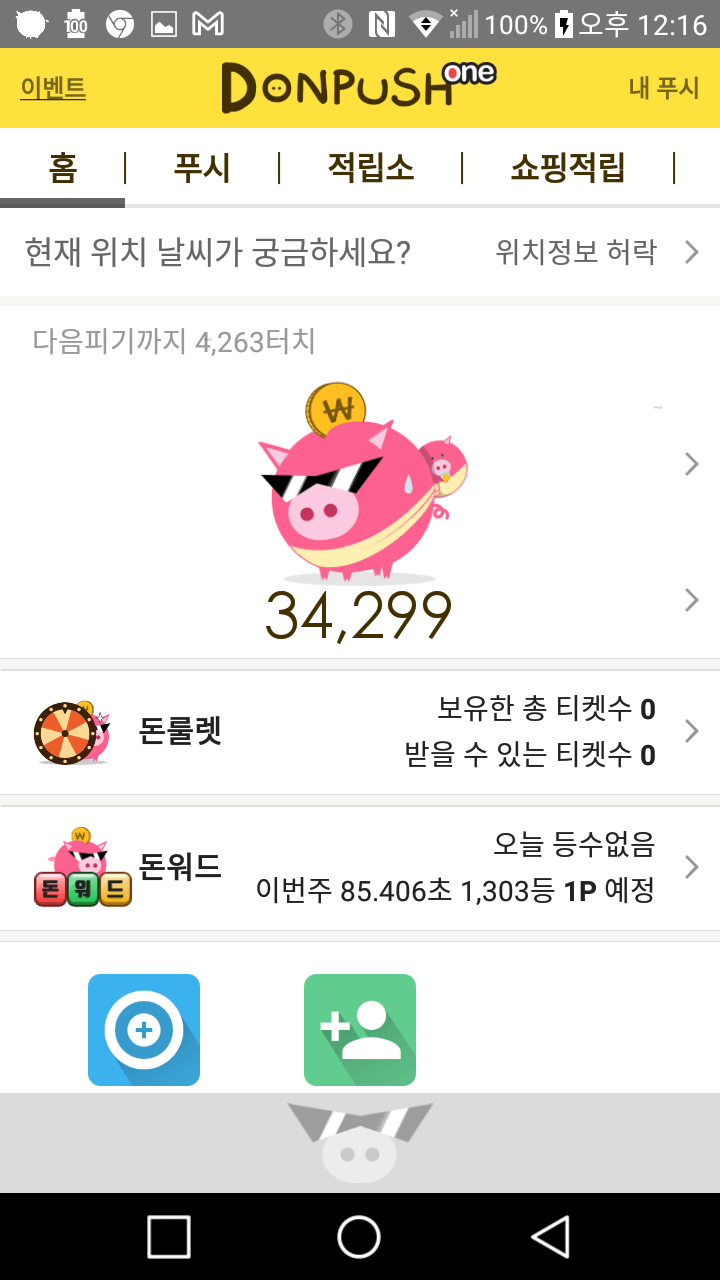Open the 돈룰렛 roulette row
This screenshot has height=1280, width=720.
point(360,732)
